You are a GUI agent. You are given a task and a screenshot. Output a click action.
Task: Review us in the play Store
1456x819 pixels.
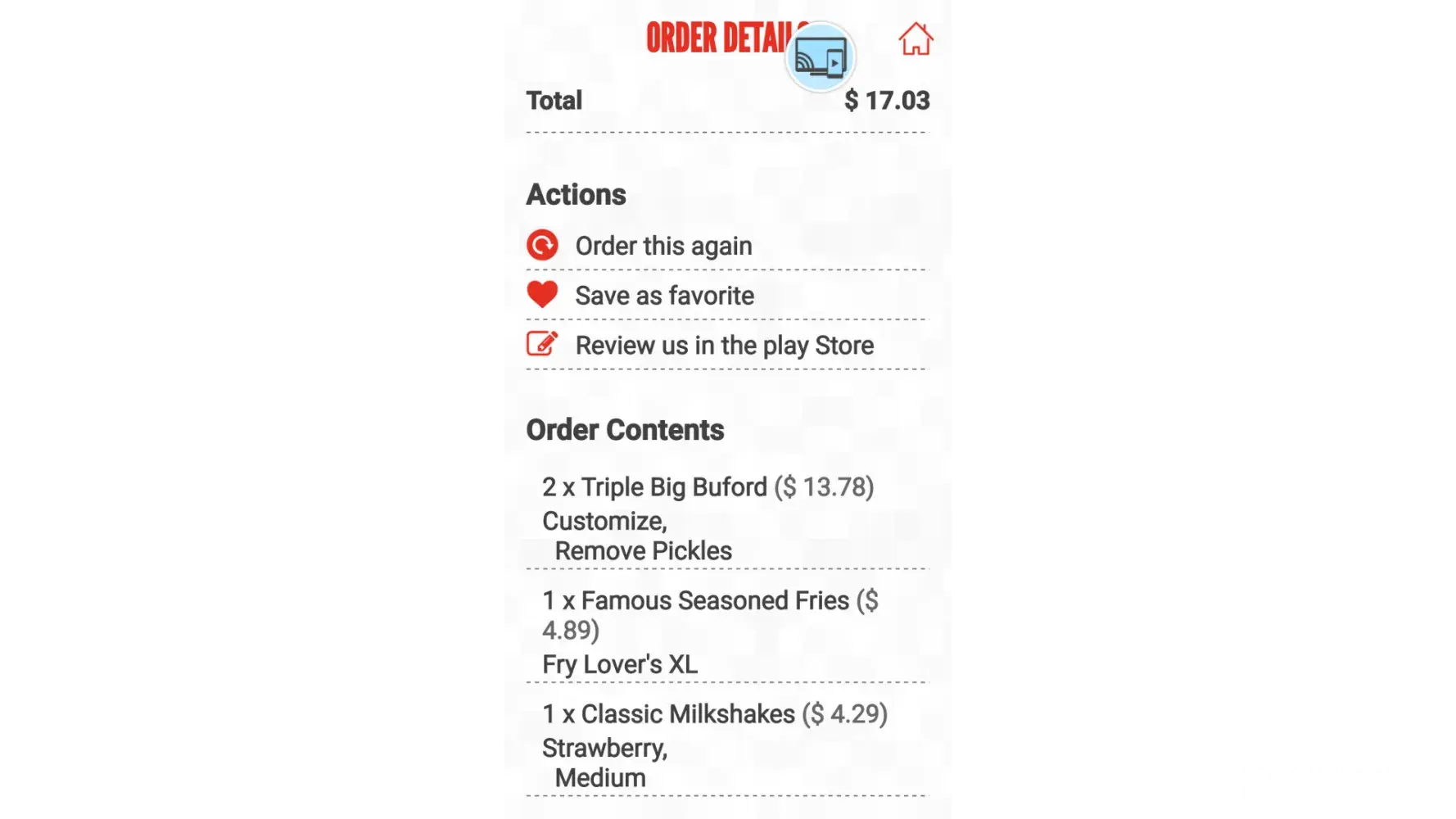[x=724, y=346]
